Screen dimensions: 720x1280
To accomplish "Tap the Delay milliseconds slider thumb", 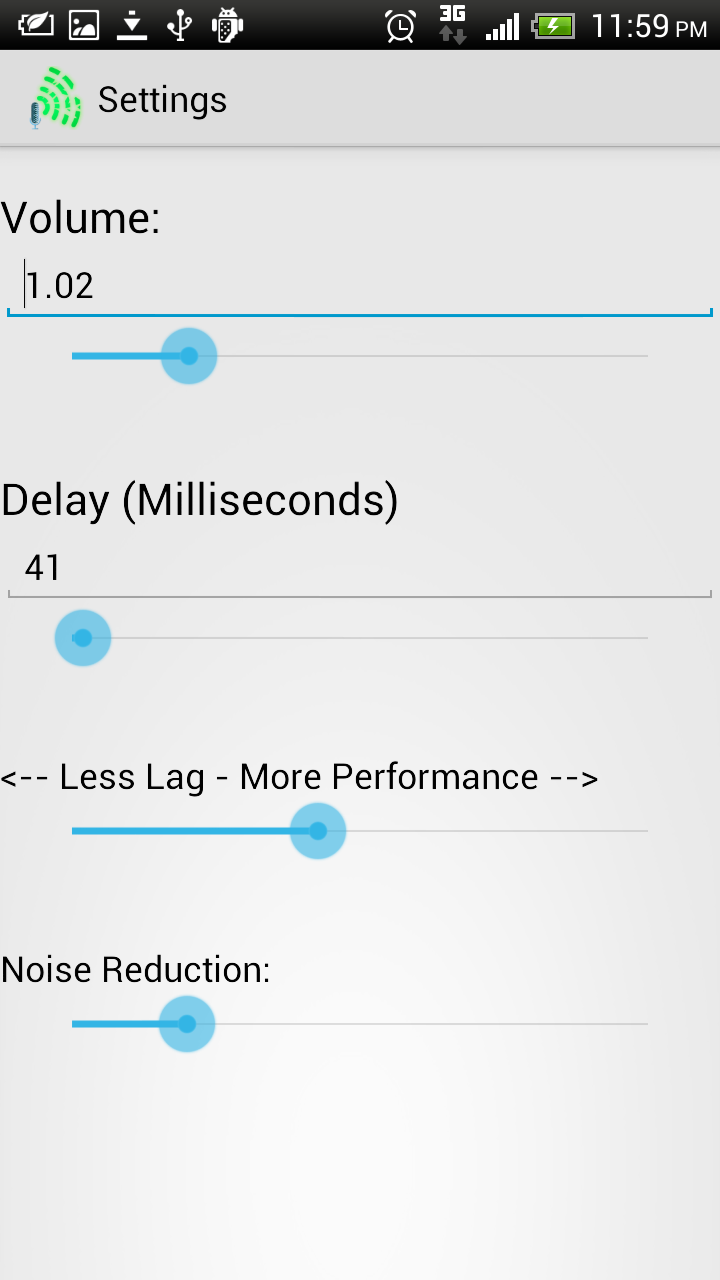I will click(x=83, y=638).
